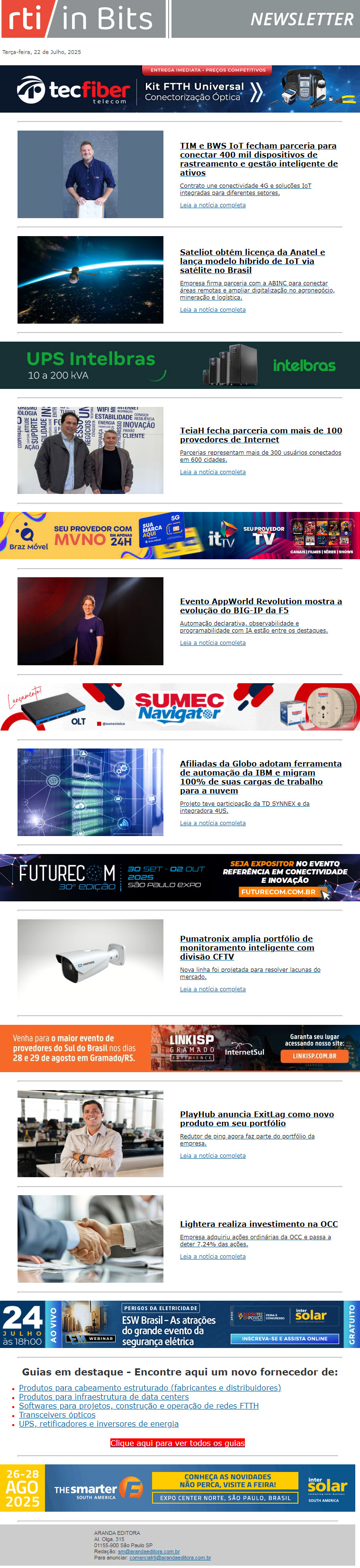Read full news under the TeiaH article
This screenshot has height=1568, width=360.
coord(213,472)
